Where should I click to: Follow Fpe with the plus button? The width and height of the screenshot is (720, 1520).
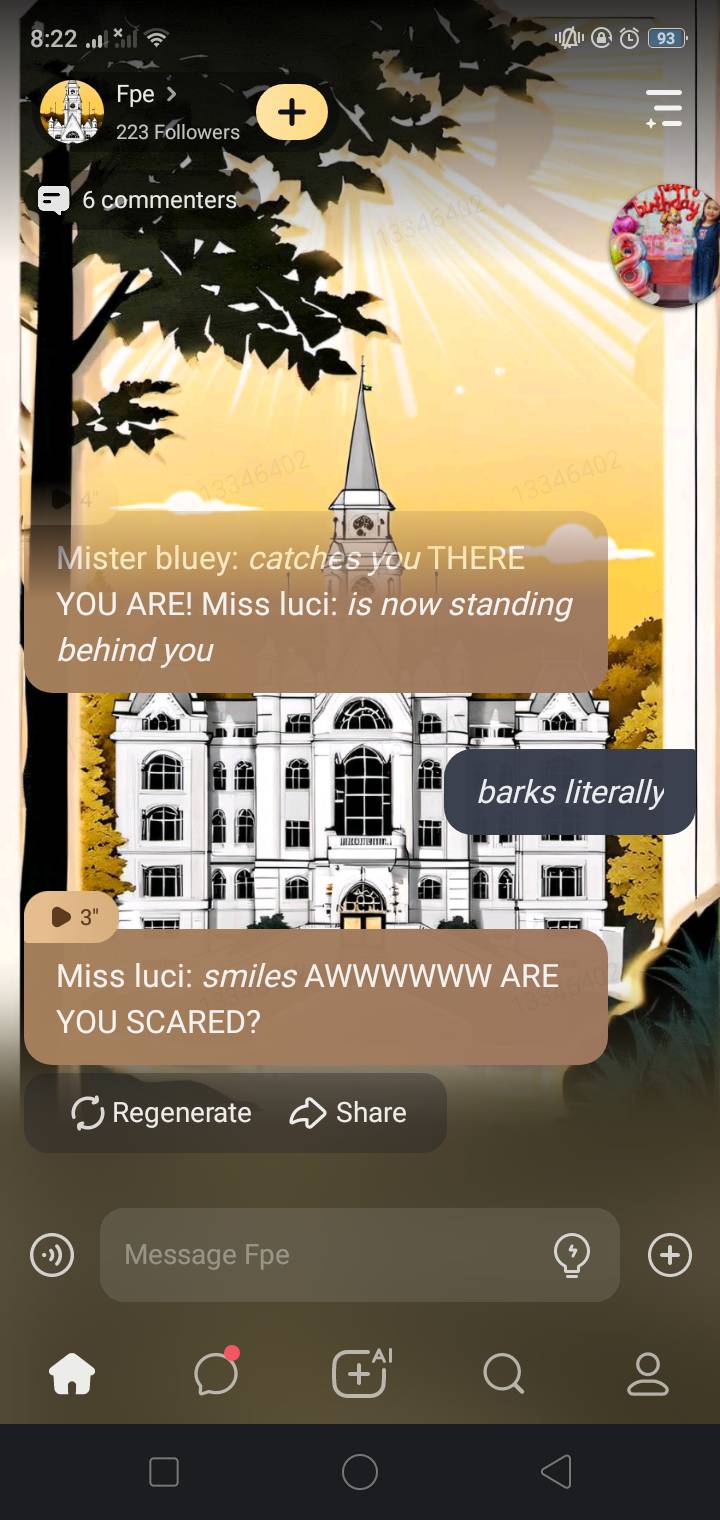click(291, 111)
